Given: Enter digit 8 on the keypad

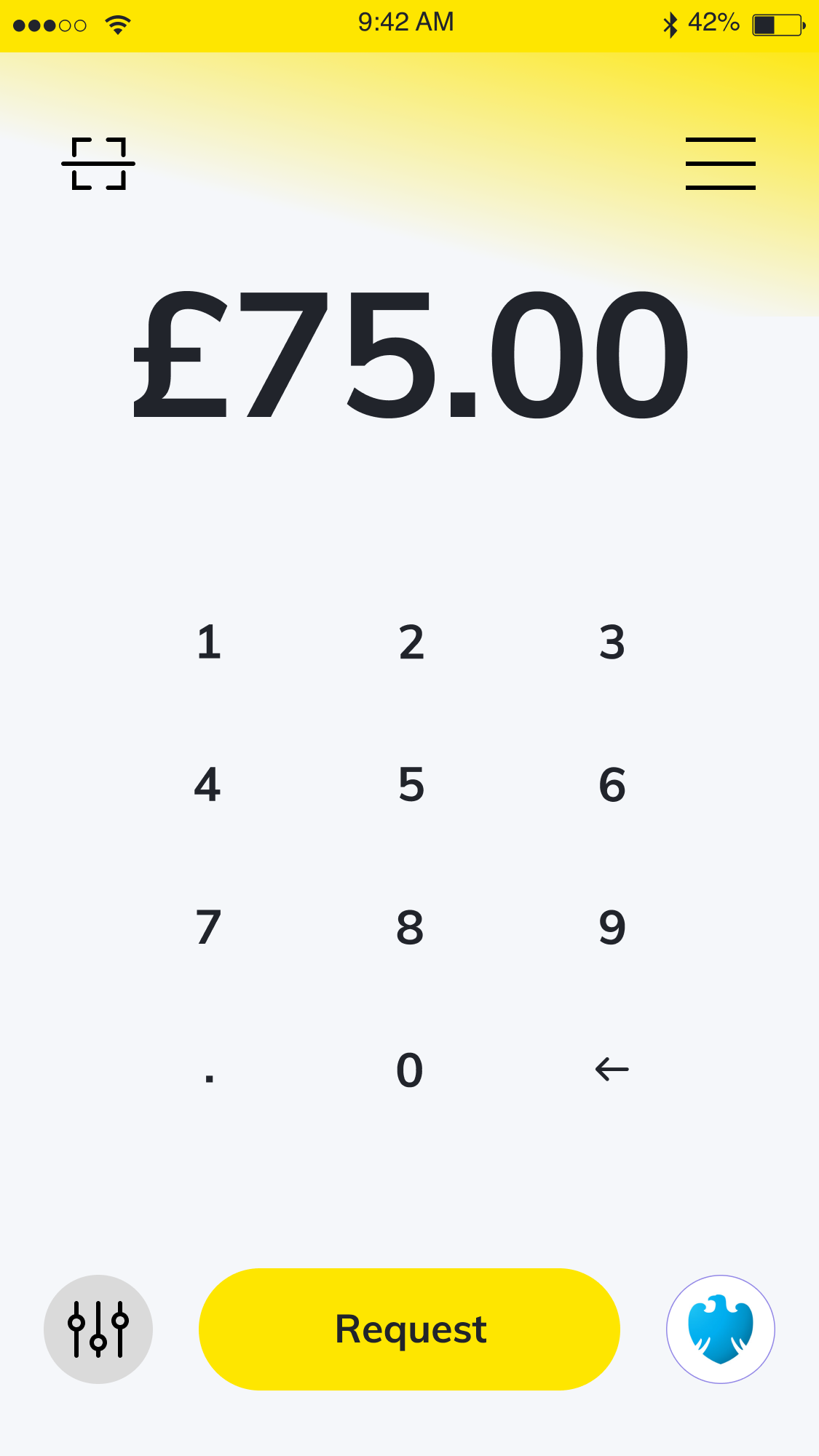Looking at the screenshot, I should coord(410,928).
